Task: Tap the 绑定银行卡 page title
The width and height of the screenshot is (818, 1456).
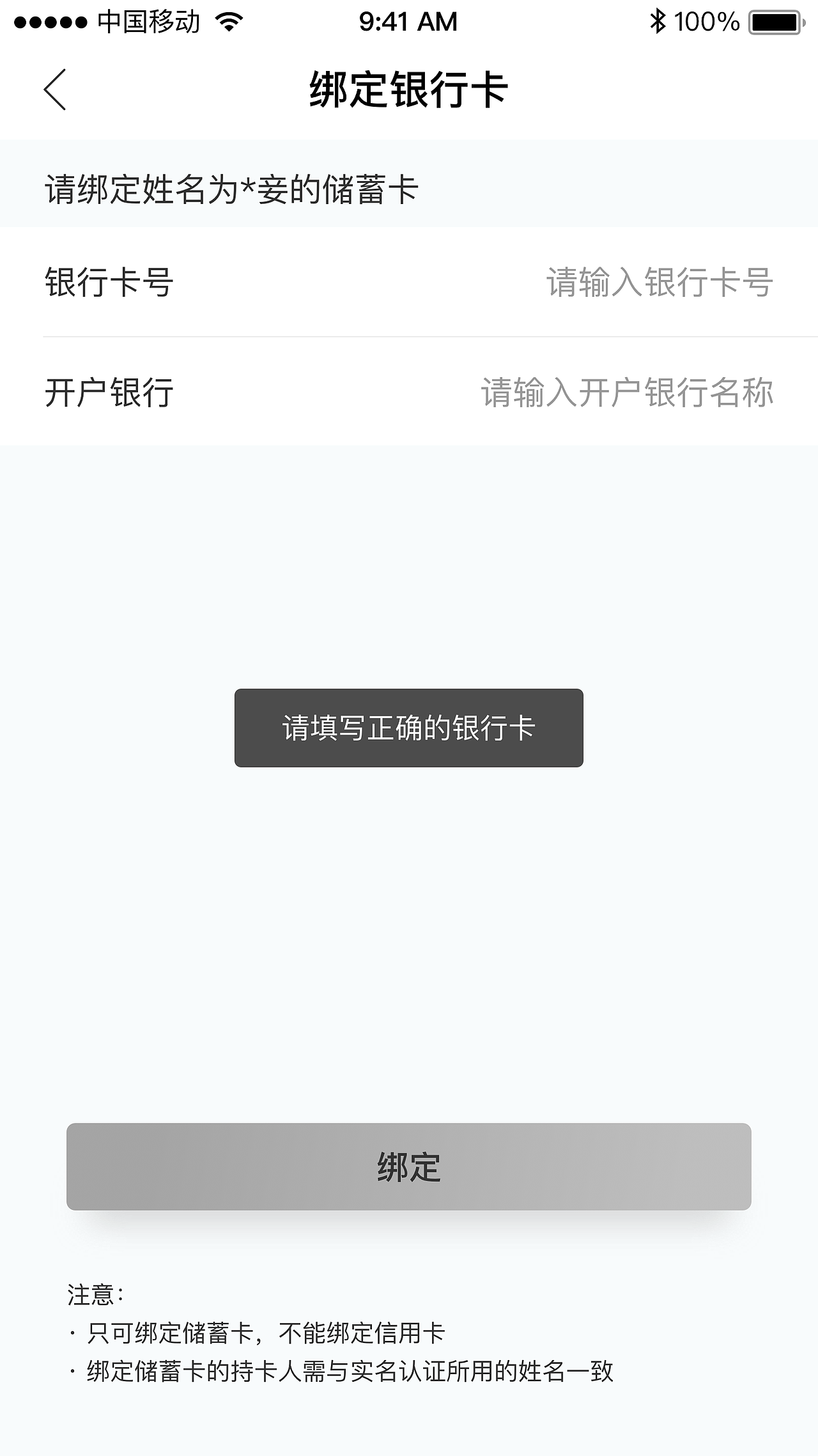Action: (x=409, y=90)
